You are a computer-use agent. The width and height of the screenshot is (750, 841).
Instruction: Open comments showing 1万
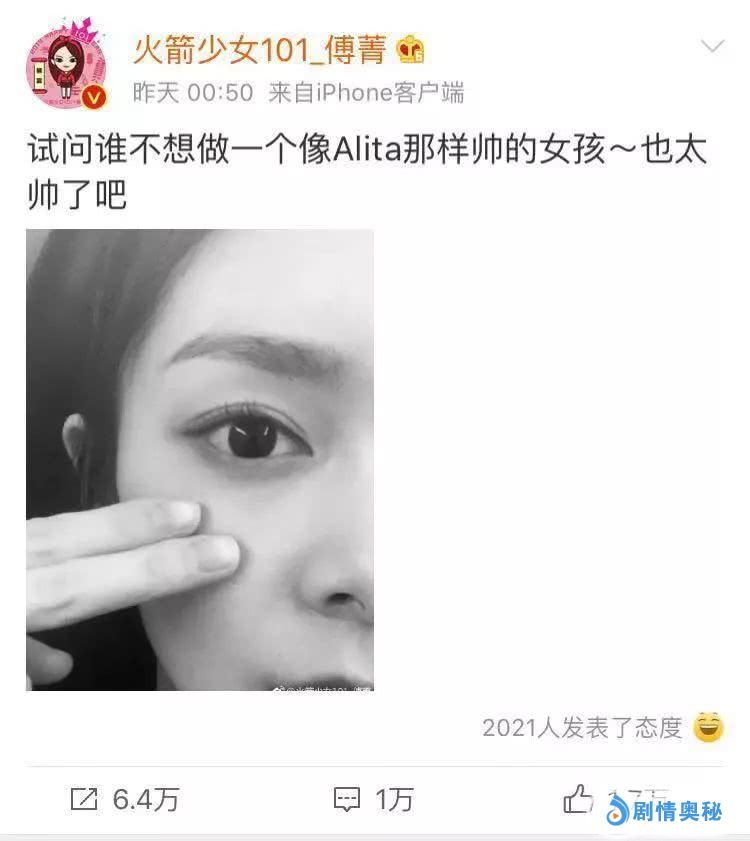(x=372, y=799)
